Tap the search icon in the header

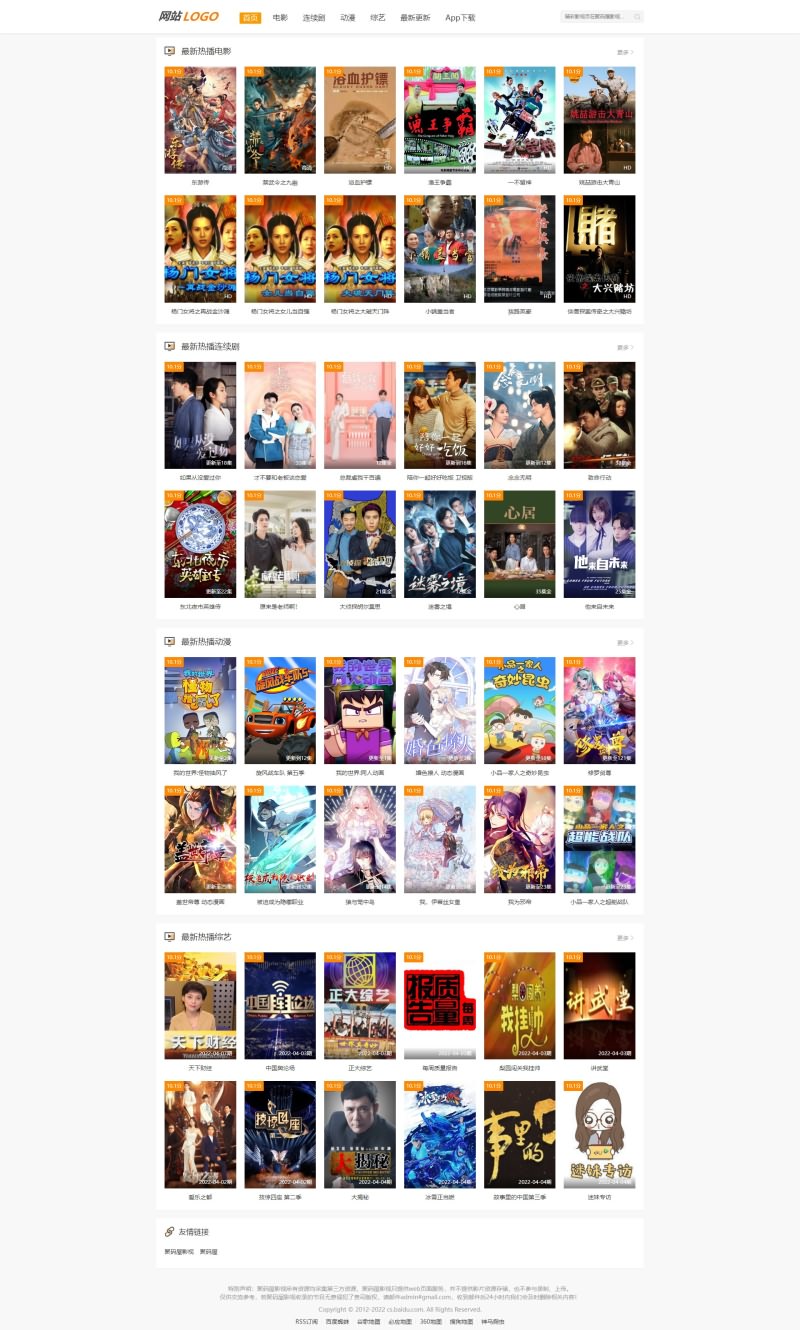point(637,17)
